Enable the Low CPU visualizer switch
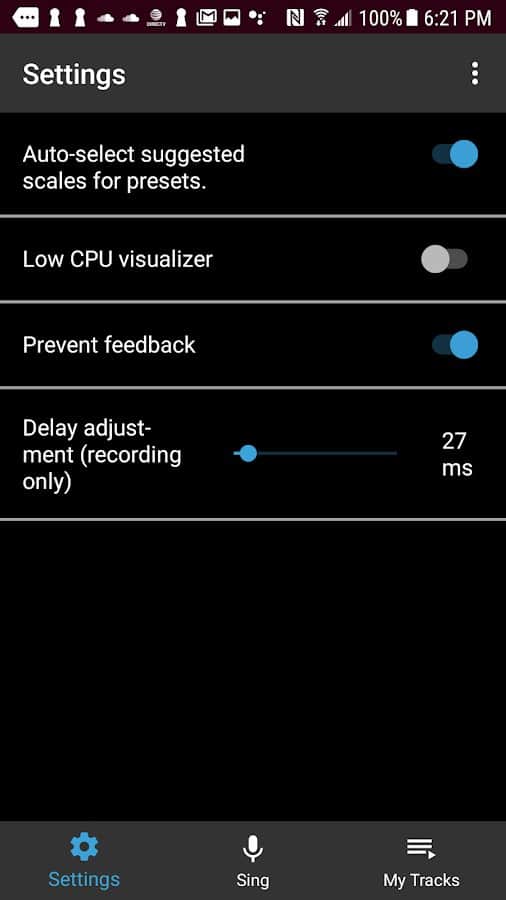 tap(445, 259)
